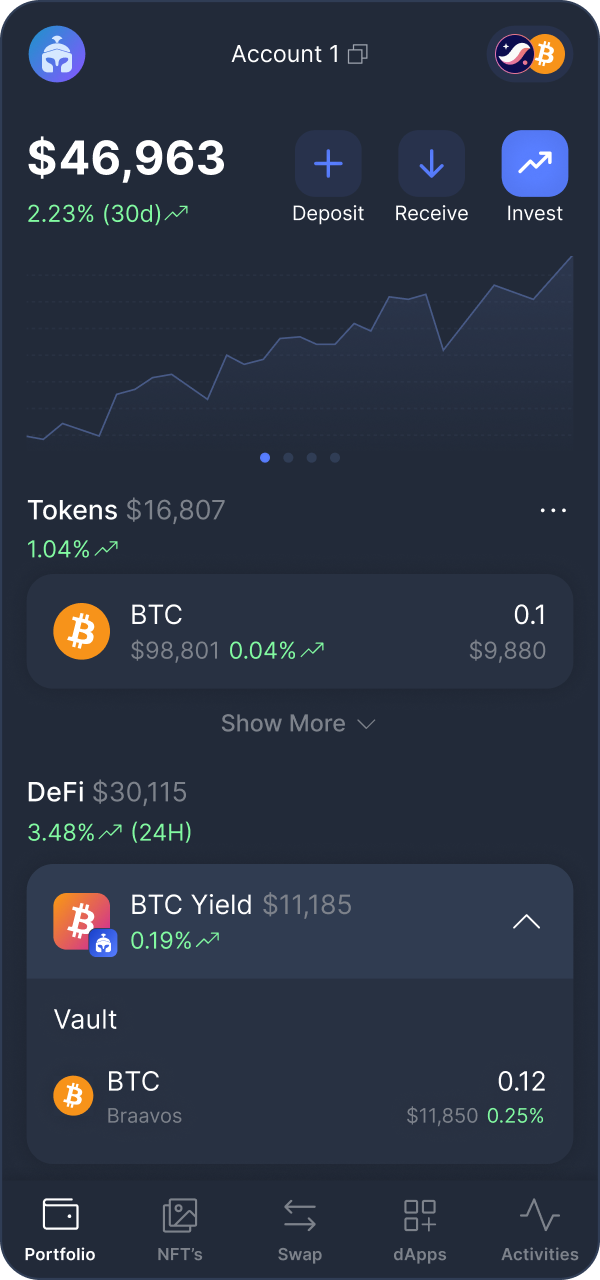Open the Invest button
600x1280 pixels.
click(535, 178)
